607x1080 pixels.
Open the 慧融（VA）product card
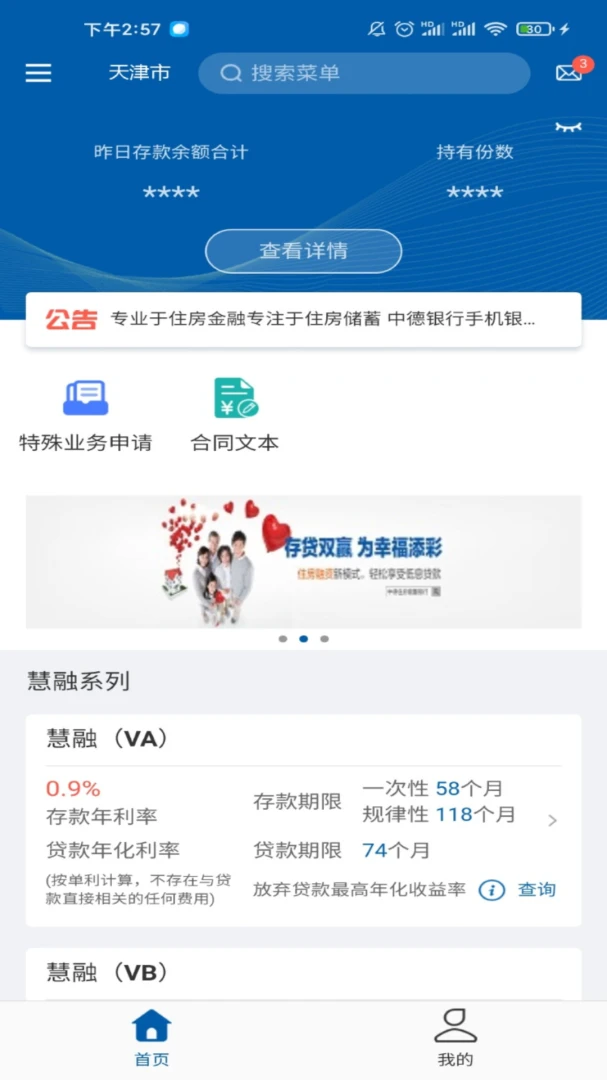point(303,740)
